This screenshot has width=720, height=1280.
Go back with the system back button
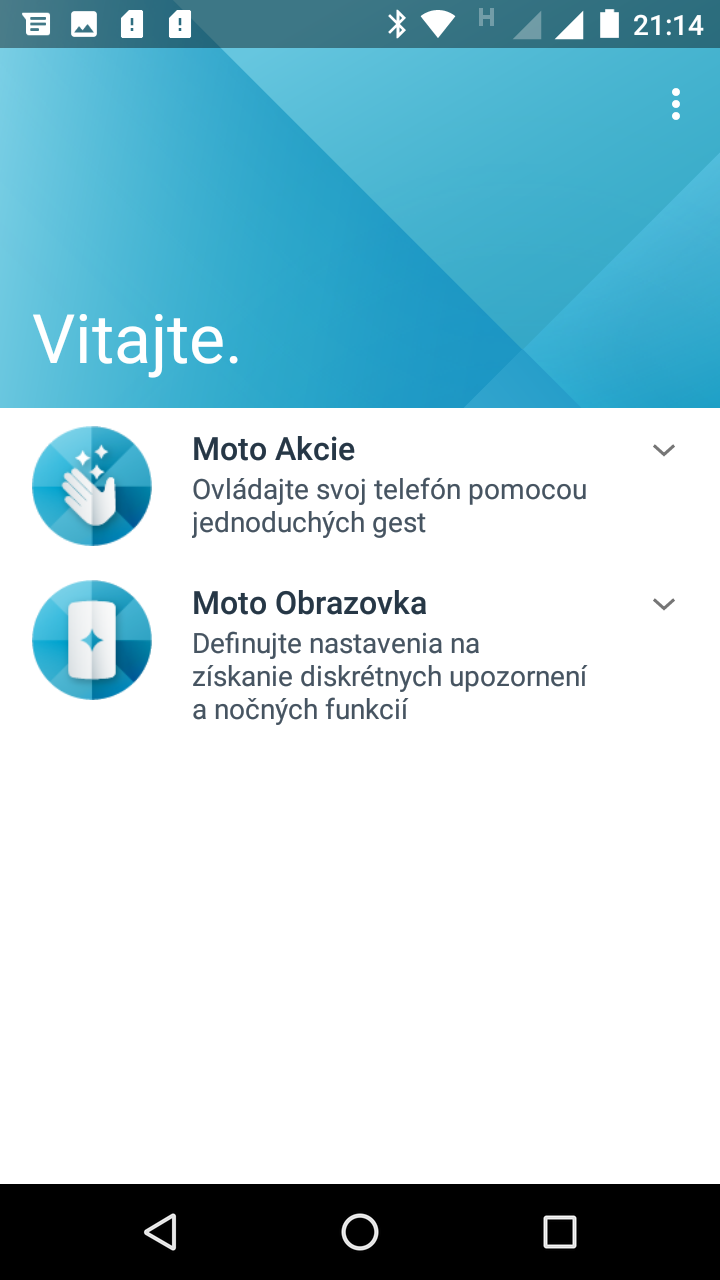tap(160, 1232)
